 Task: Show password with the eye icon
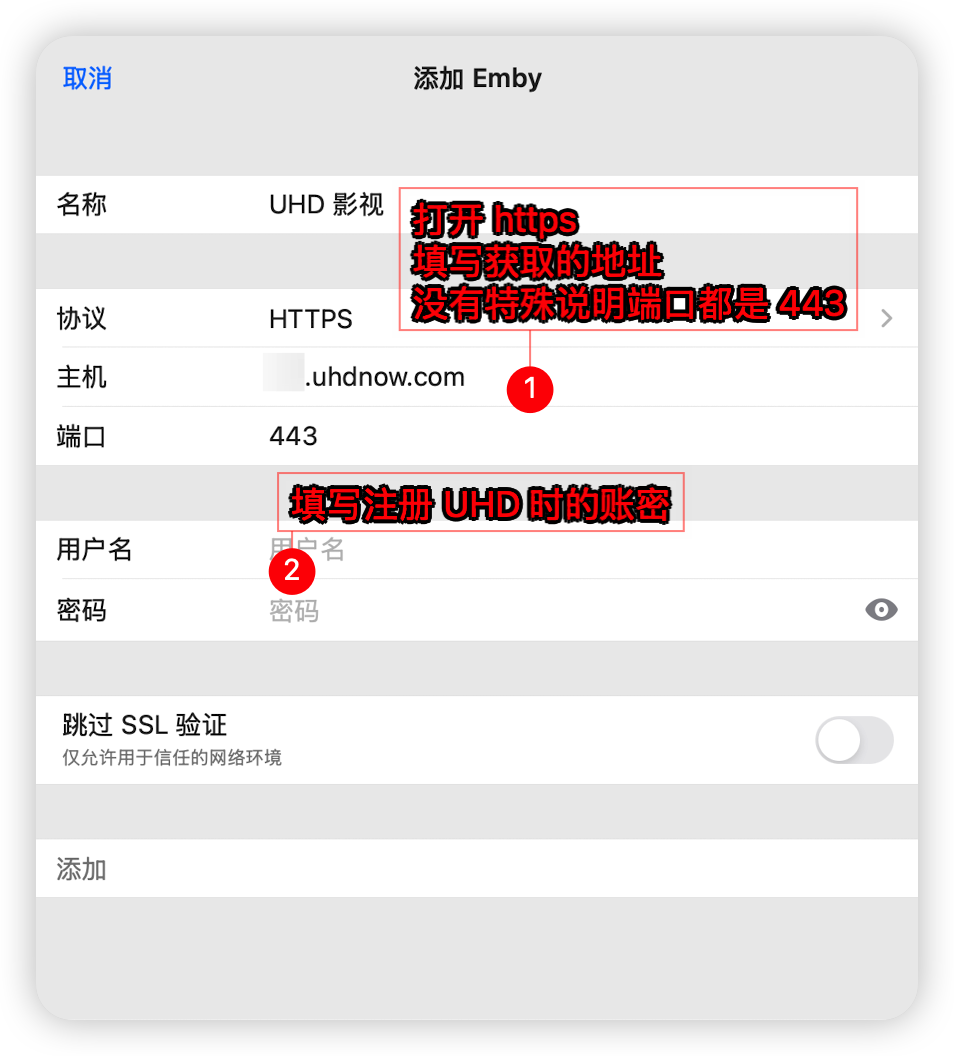pyautogui.click(x=881, y=610)
